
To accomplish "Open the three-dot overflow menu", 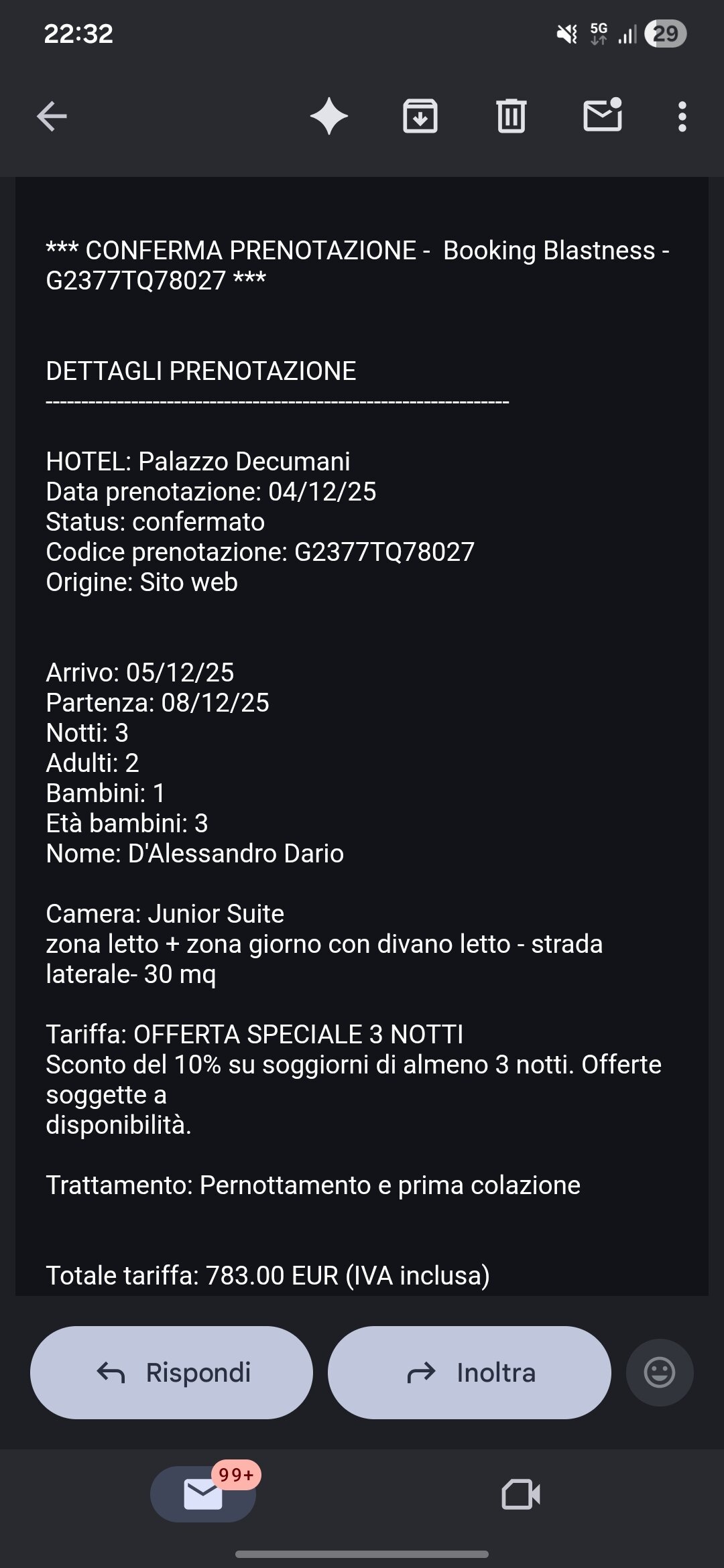I will [682, 117].
